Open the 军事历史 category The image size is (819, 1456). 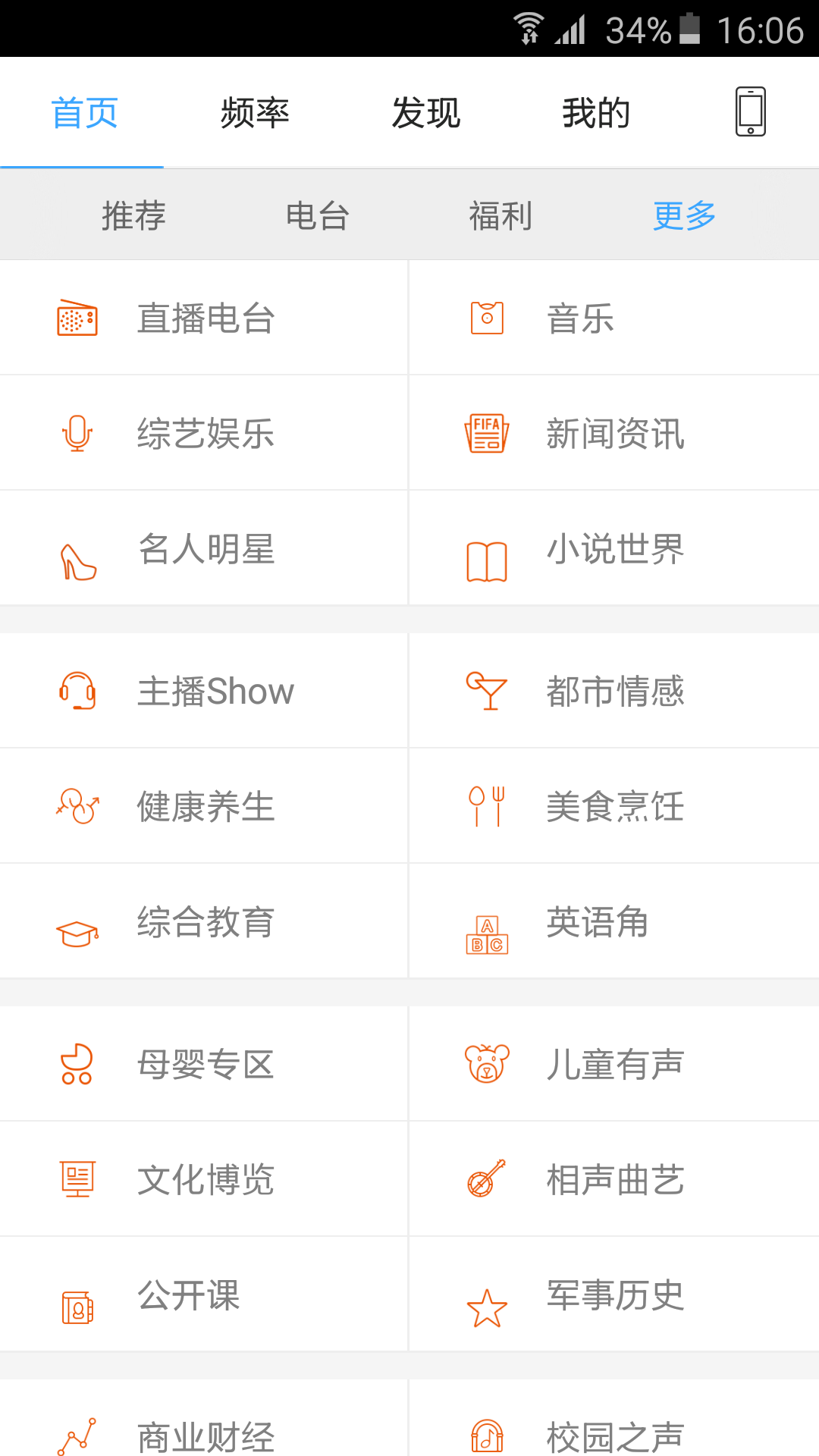coord(614,1294)
